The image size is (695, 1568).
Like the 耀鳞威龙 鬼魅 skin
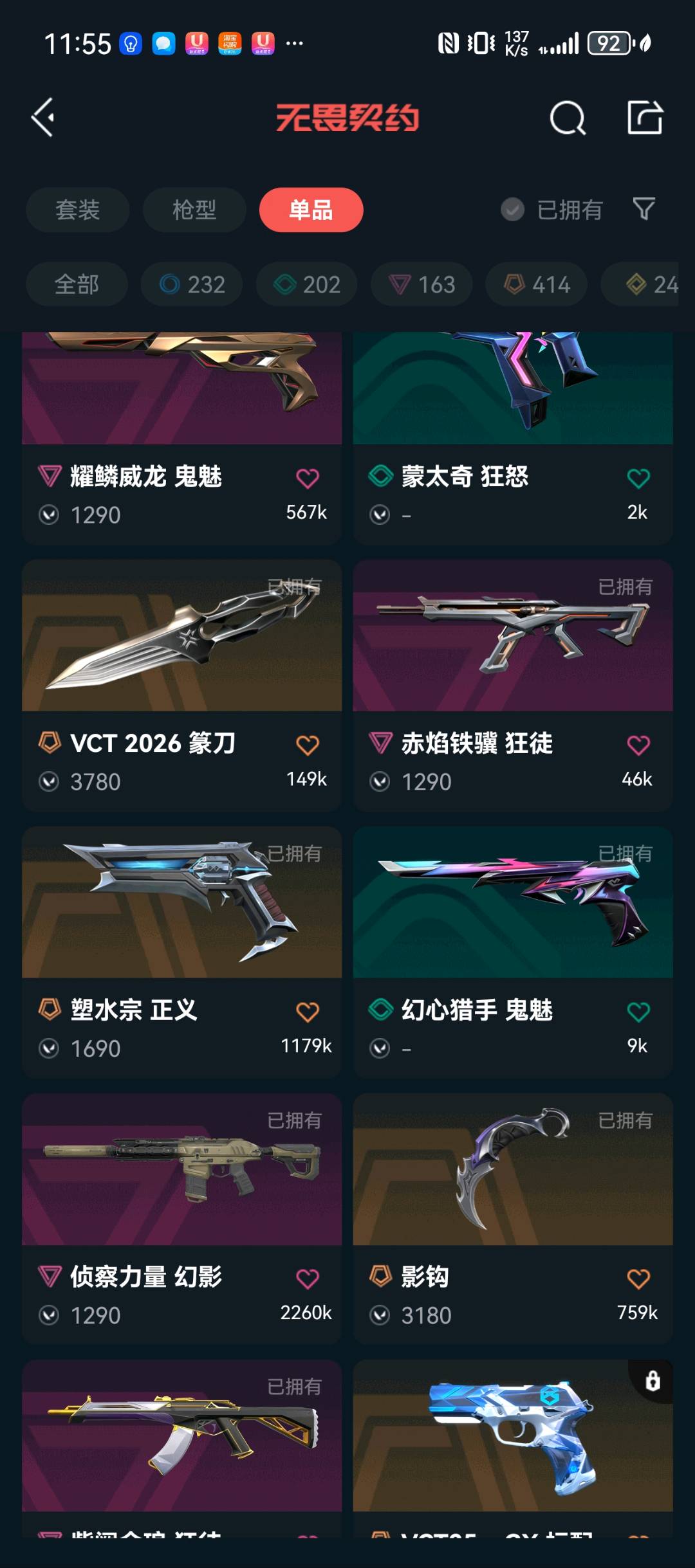click(x=308, y=479)
